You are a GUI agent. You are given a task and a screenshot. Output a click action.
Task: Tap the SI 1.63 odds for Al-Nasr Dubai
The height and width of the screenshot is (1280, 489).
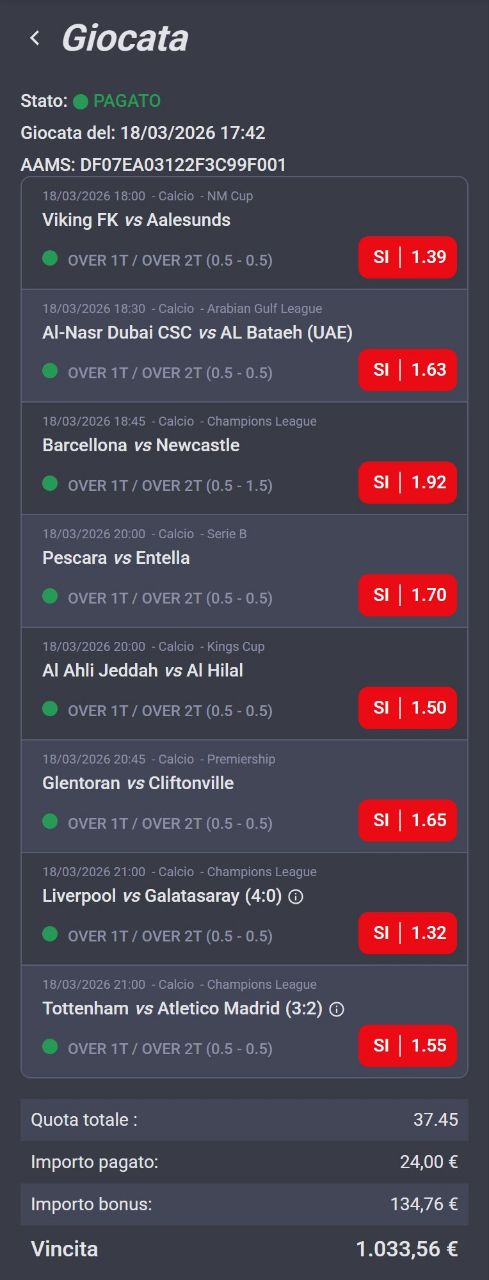click(408, 370)
